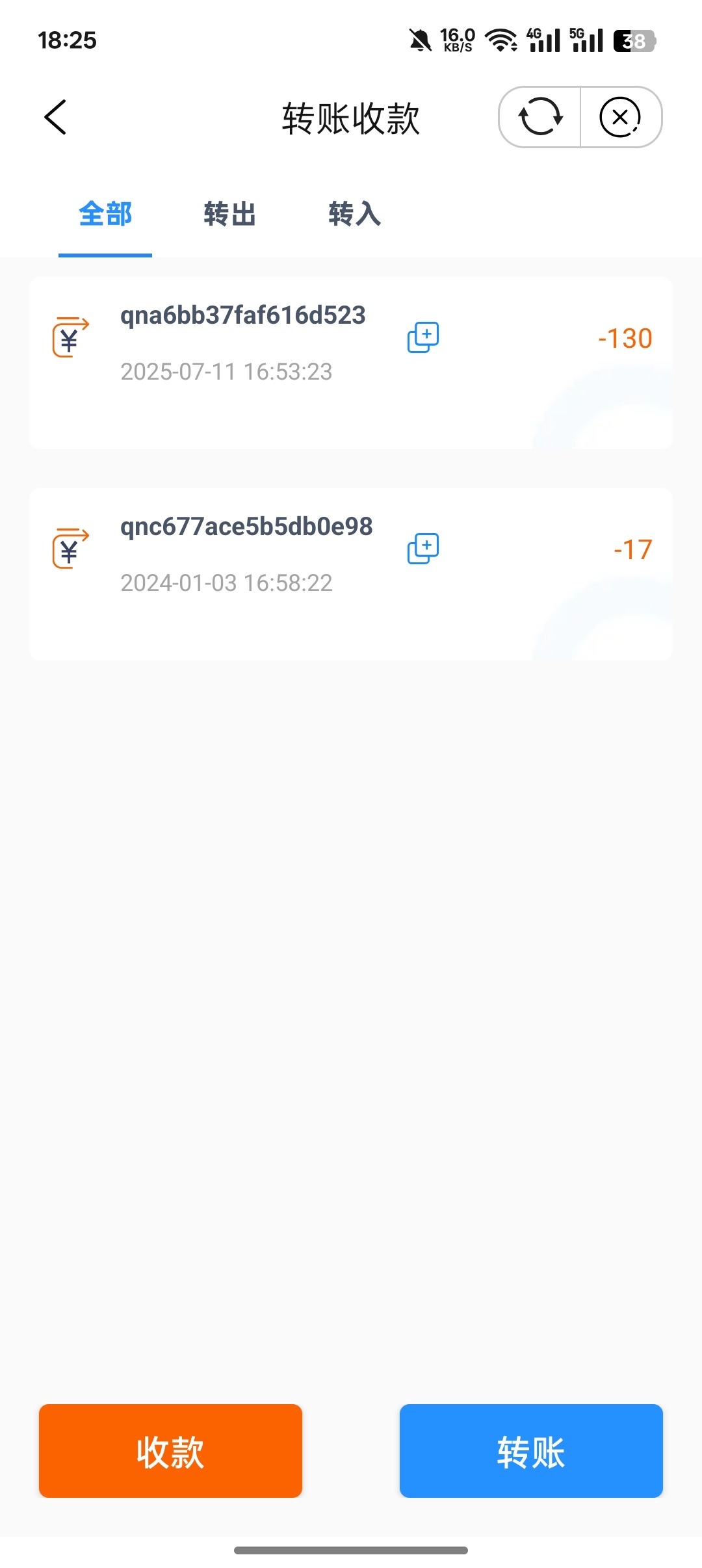The image size is (702, 1568).
Task: Start a transfer with the 转账 button
Action: (530, 1450)
